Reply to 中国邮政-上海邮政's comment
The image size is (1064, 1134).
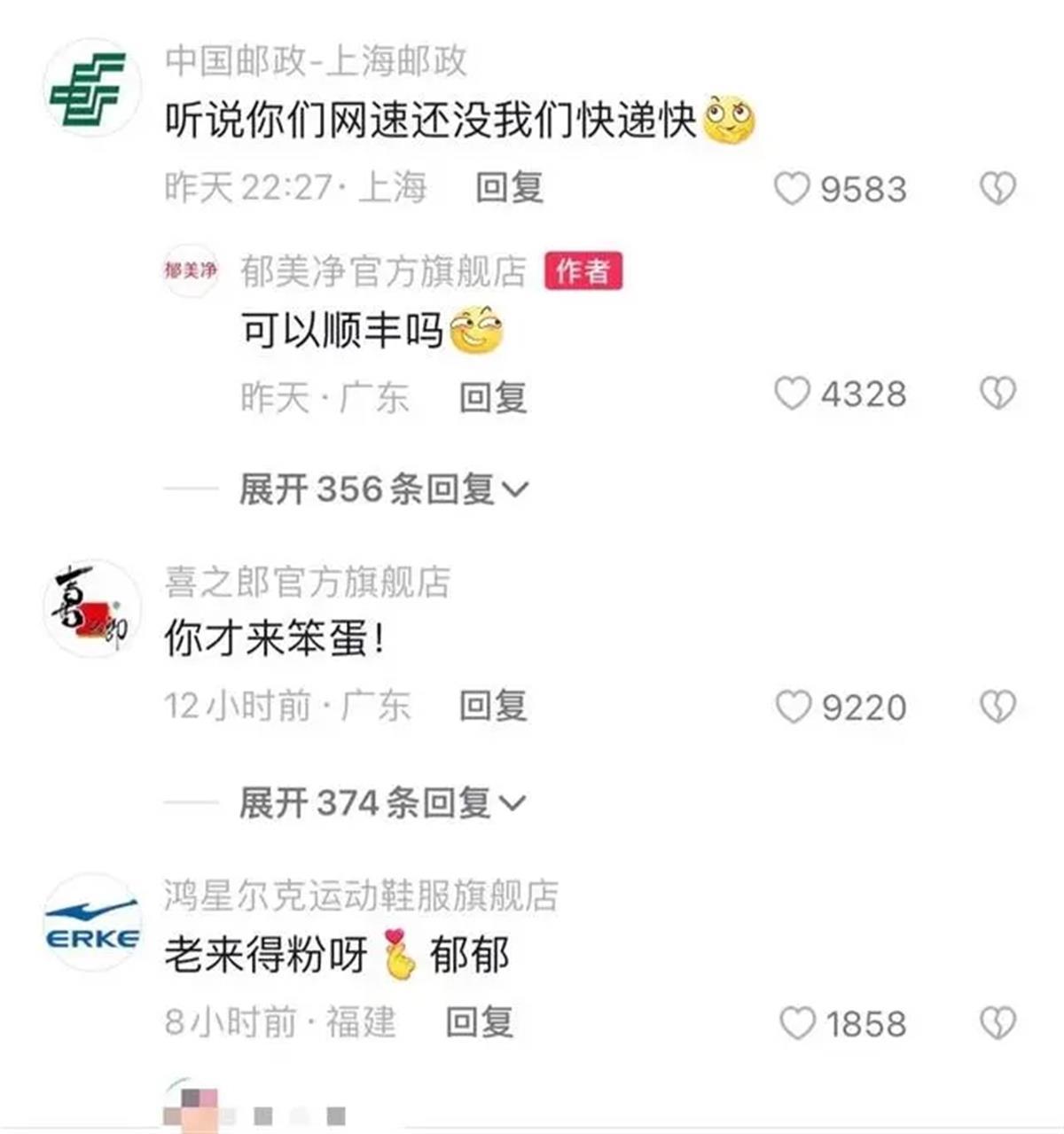(x=509, y=188)
